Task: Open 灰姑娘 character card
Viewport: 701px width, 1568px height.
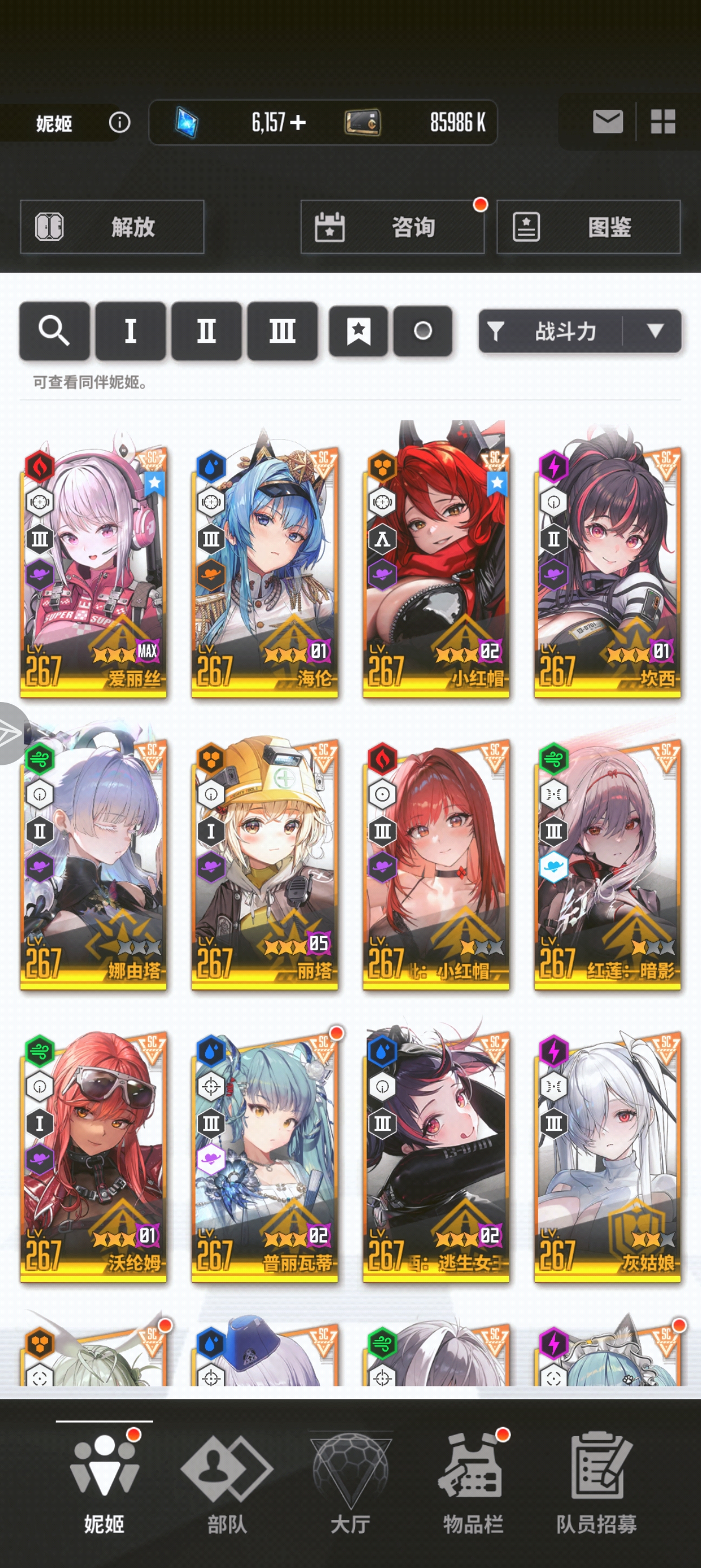Action: tap(607, 1157)
